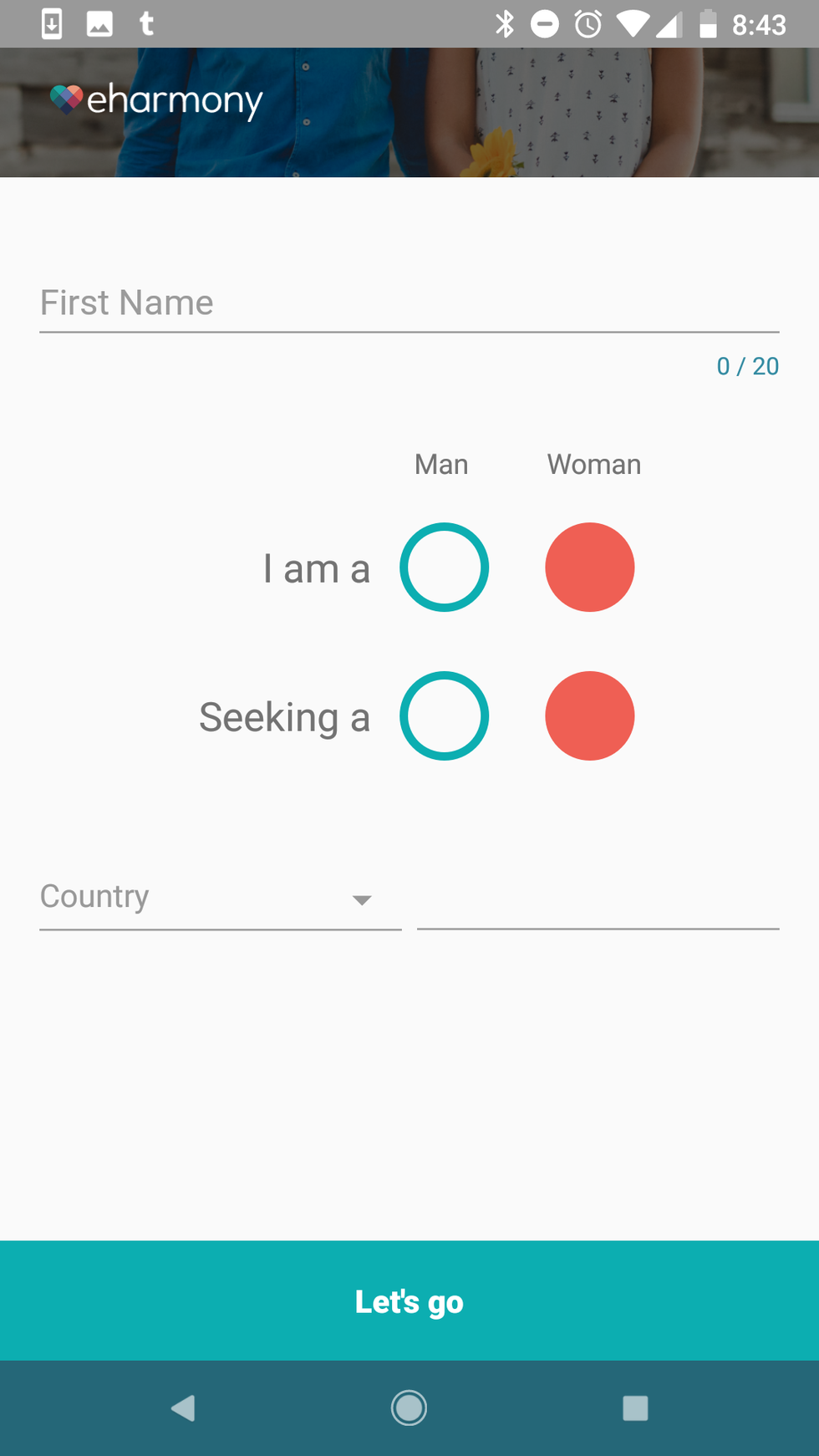Screen dimensions: 819x1456
Task: Go back with the system back button
Action: point(183,1408)
